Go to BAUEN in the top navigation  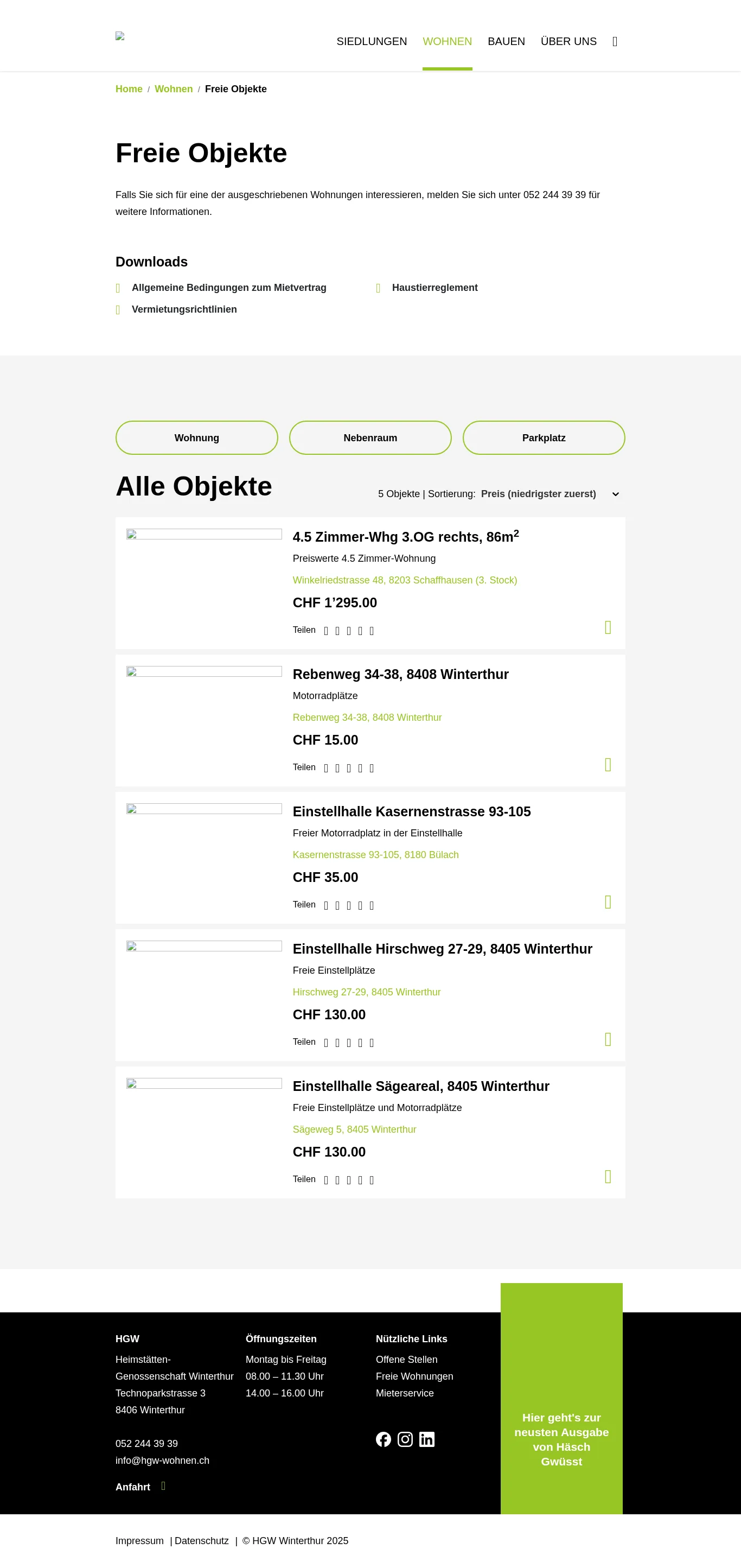click(506, 41)
